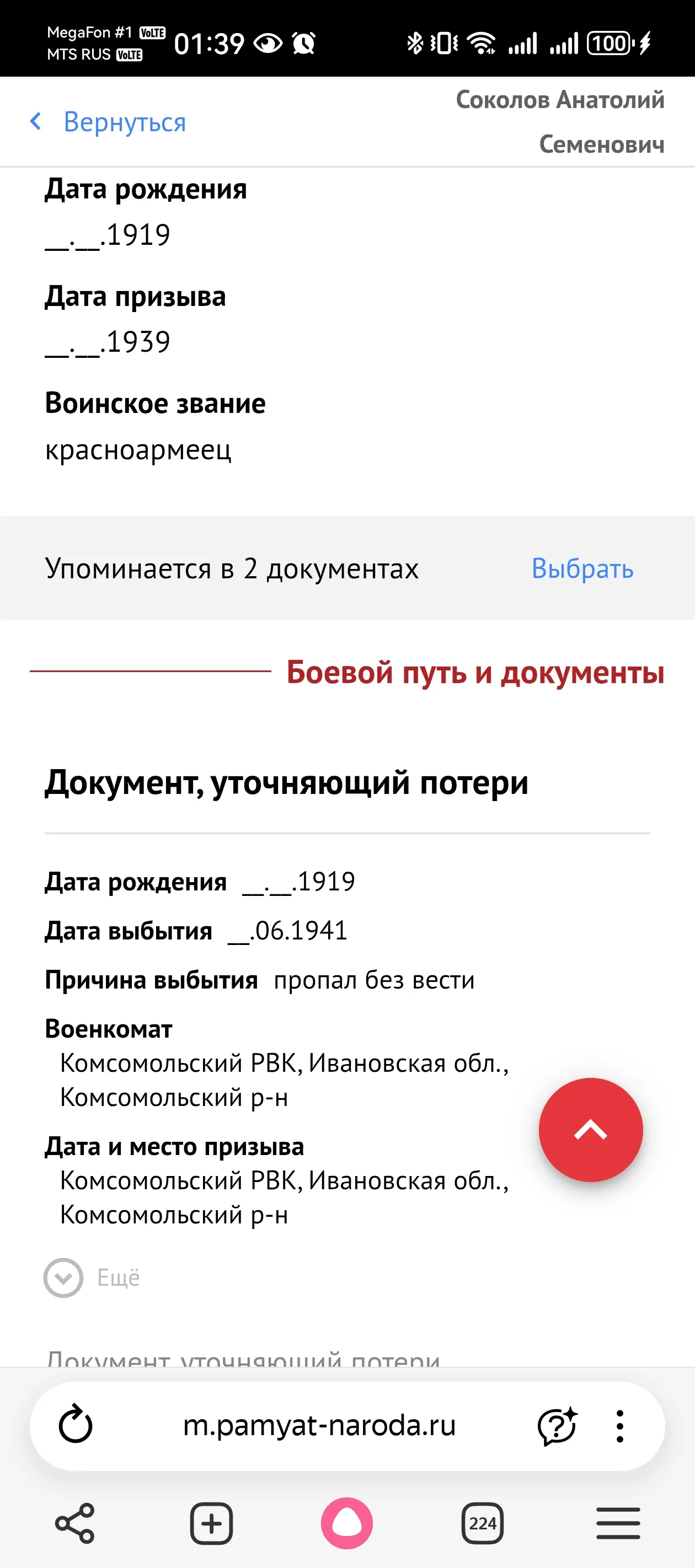Open the AI question assistant icon
695x1568 pixels.
557,1425
